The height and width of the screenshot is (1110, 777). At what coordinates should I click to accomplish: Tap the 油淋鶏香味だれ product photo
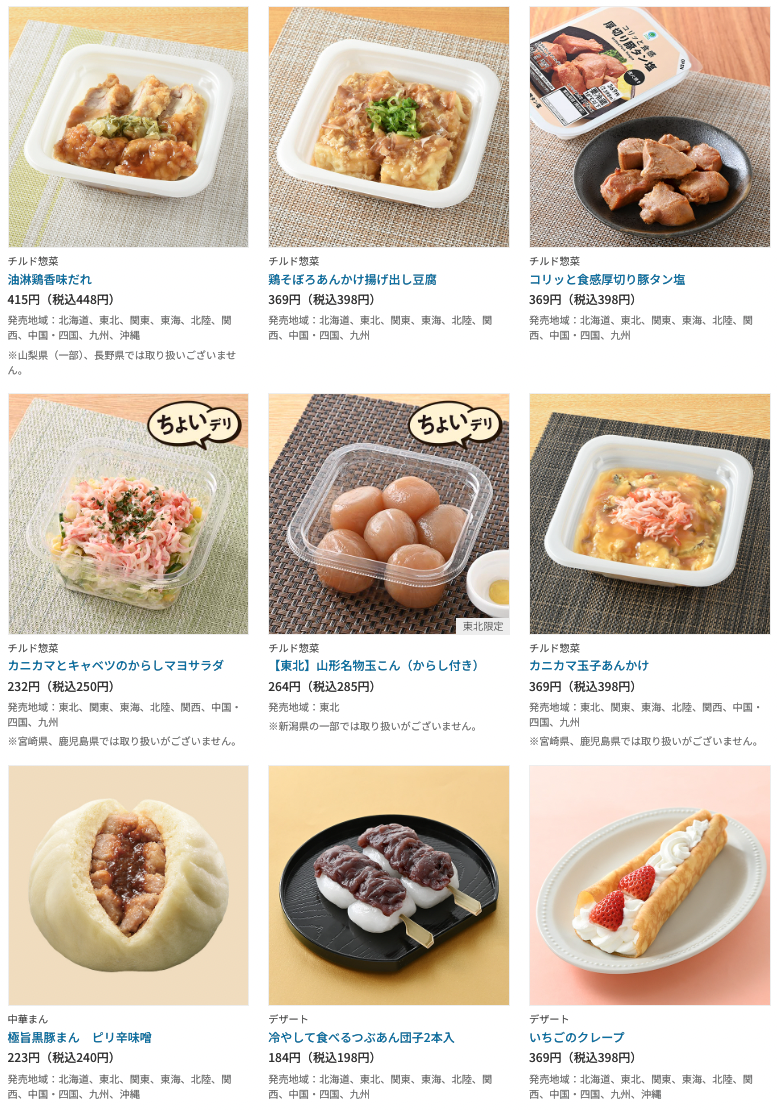click(128, 127)
